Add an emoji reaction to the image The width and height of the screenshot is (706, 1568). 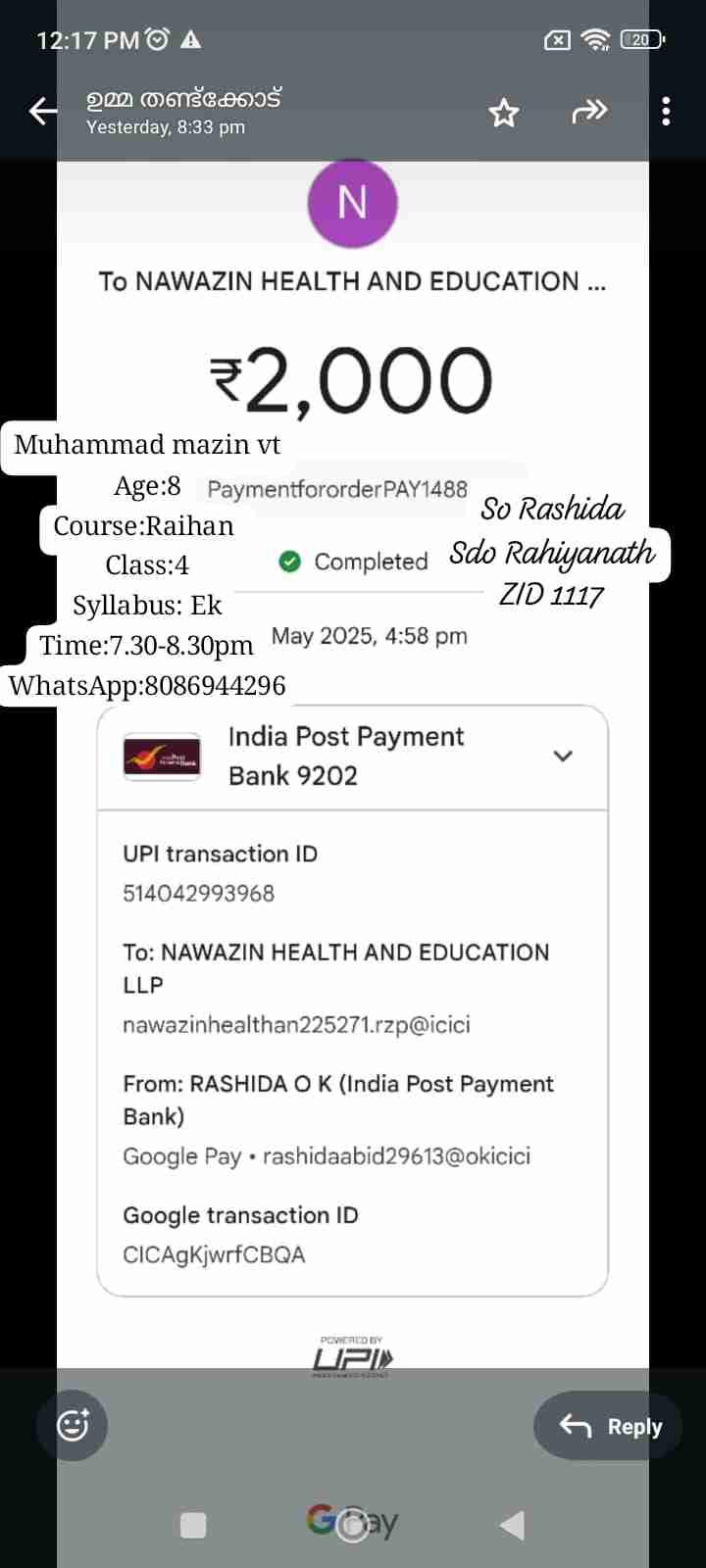click(73, 1425)
